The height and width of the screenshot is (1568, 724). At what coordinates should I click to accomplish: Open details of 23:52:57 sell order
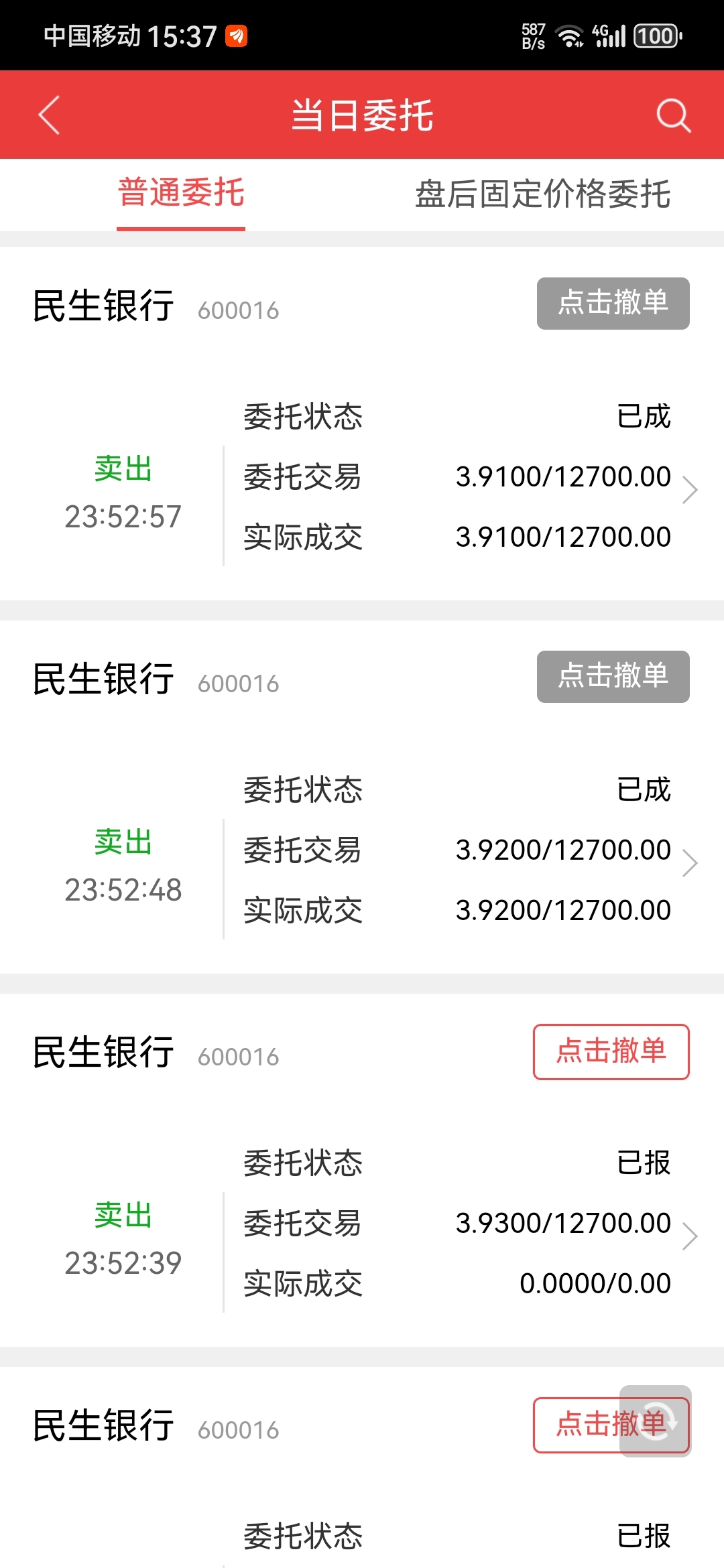point(689,490)
